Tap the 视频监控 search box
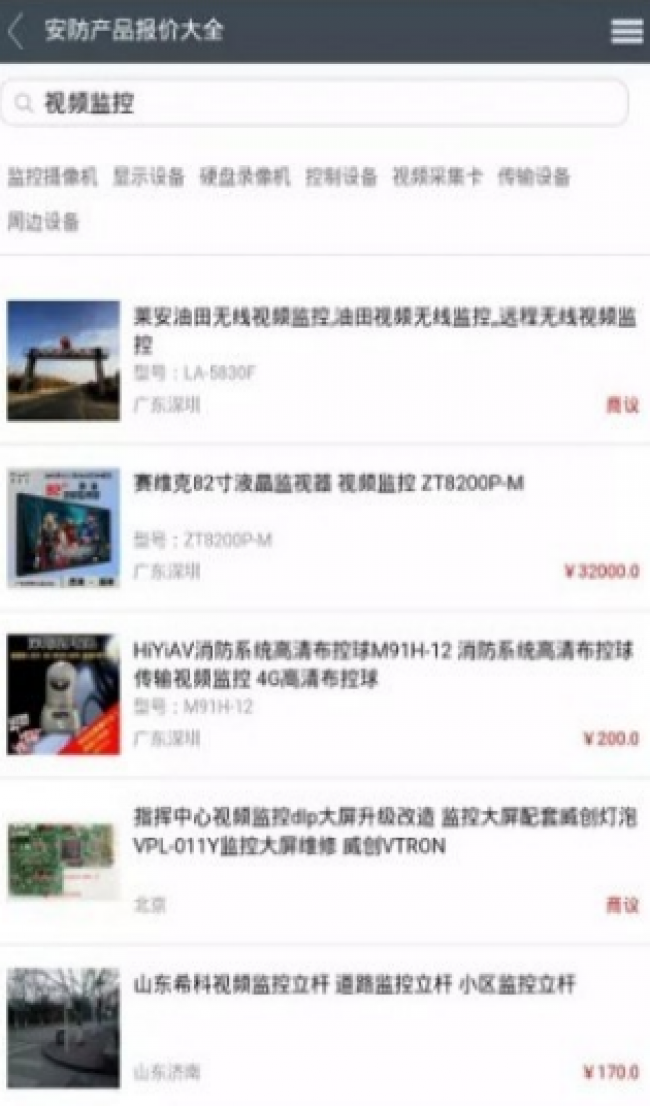This screenshot has width=650, height=1106. (x=314, y=103)
